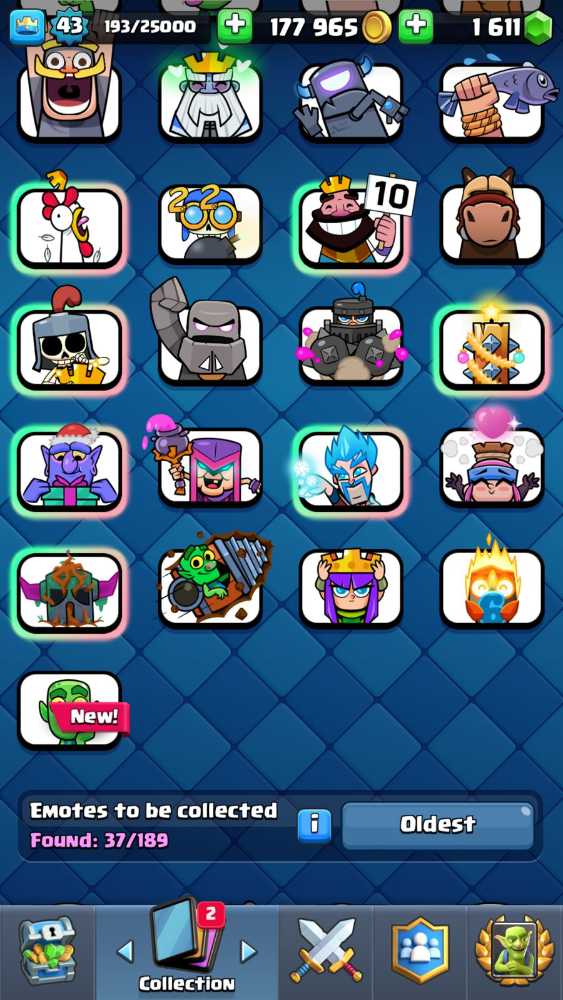Screen dimensions: 563x1000
Task: Go to previous collection page arrow
Action: [126, 951]
